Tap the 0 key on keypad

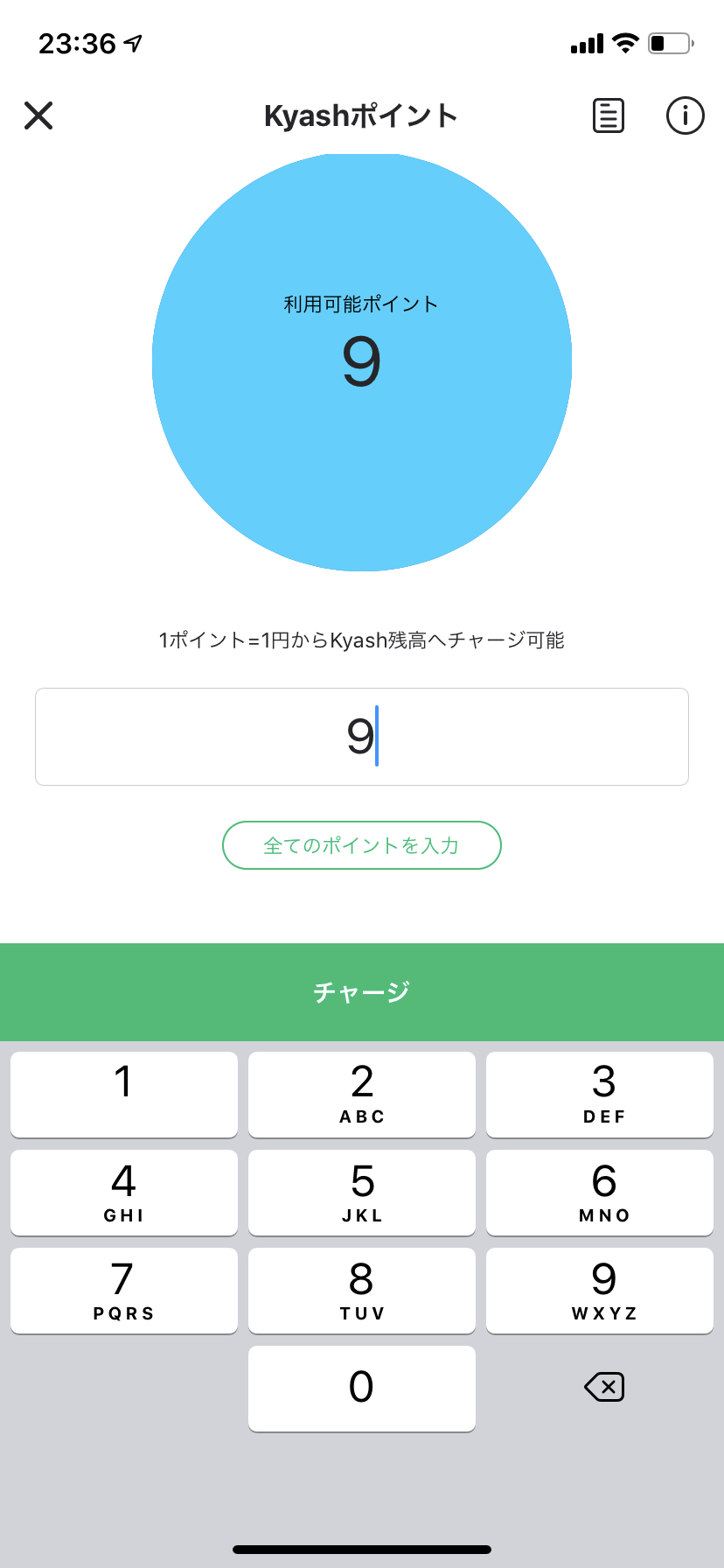pyautogui.click(x=362, y=1388)
